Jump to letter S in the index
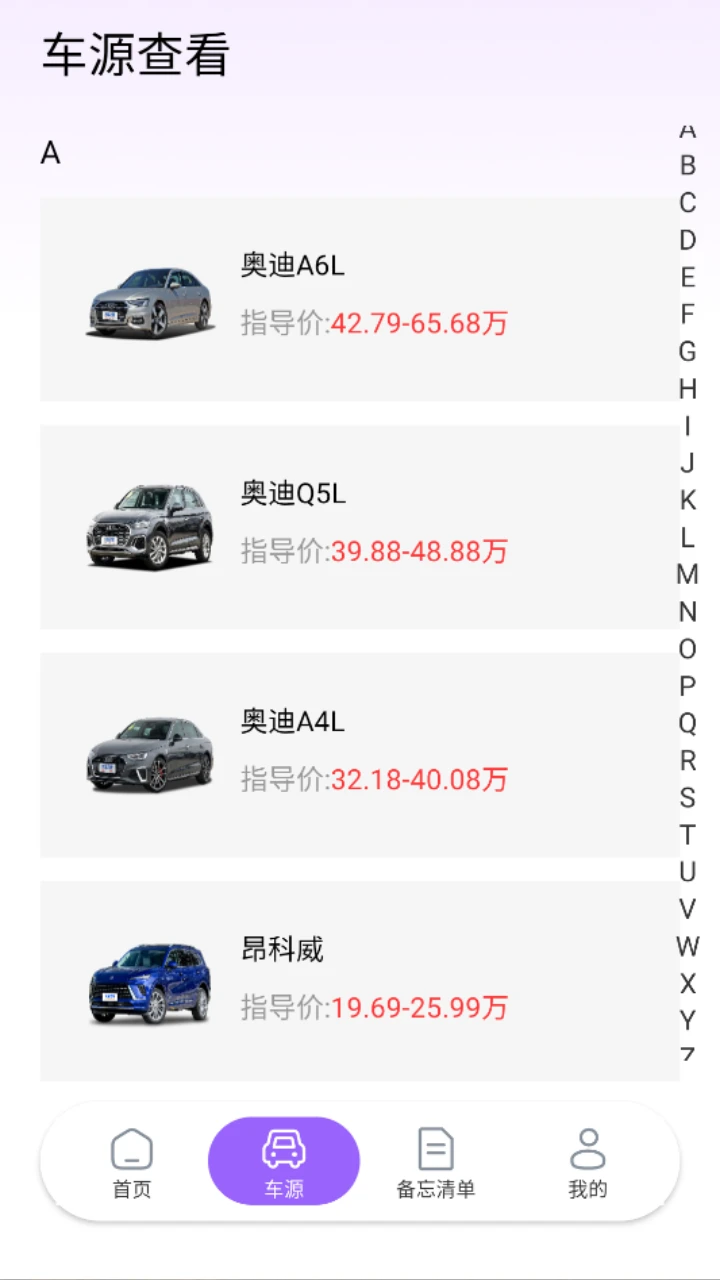720x1280 pixels. click(x=687, y=797)
